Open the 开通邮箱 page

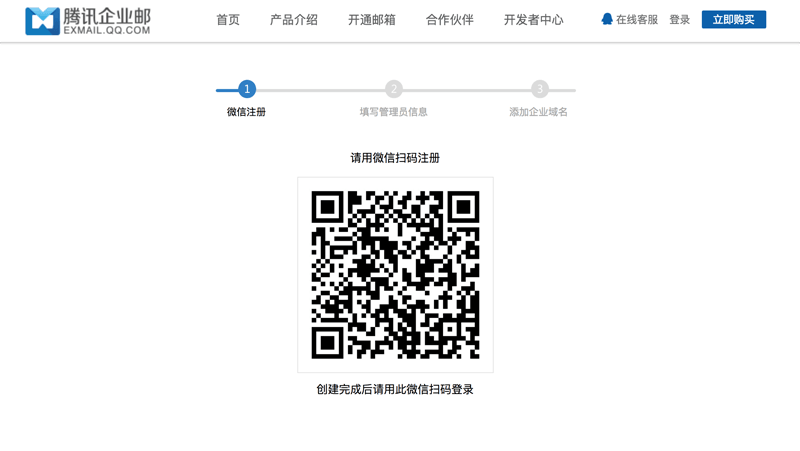pos(371,20)
